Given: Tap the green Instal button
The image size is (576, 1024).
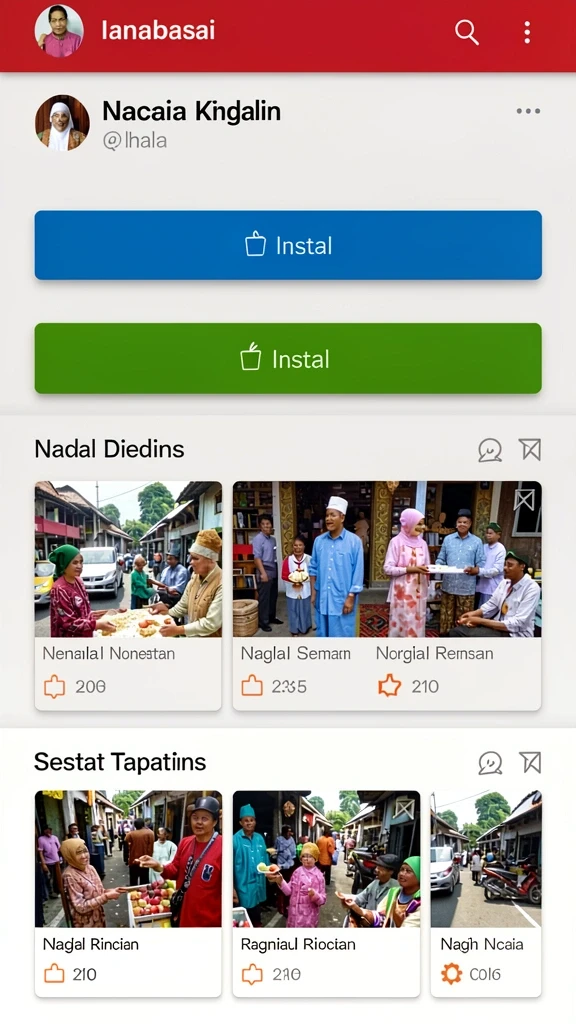Looking at the screenshot, I should 288,359.
